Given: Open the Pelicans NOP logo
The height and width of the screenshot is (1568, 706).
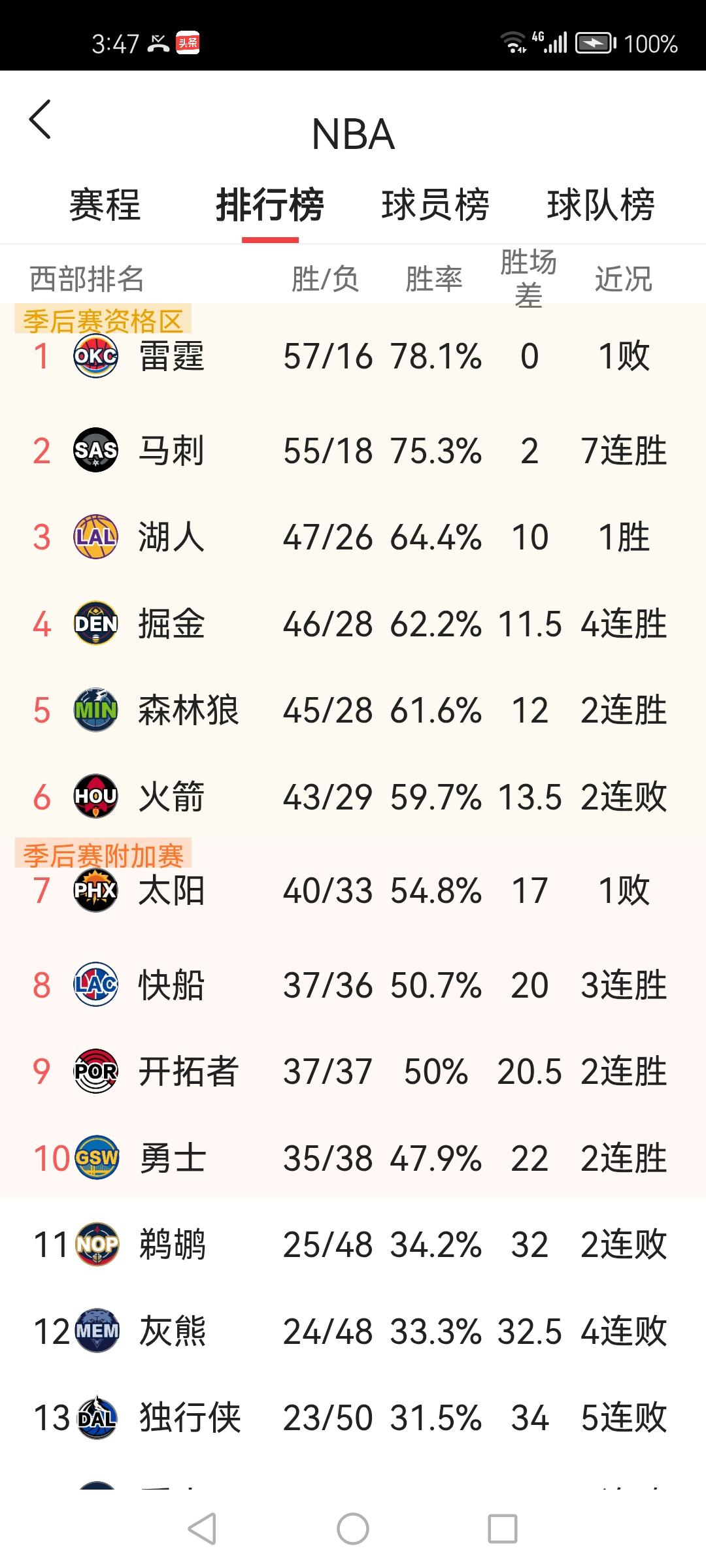Looking at the screenshot, I should click(x=97, y=1245).
